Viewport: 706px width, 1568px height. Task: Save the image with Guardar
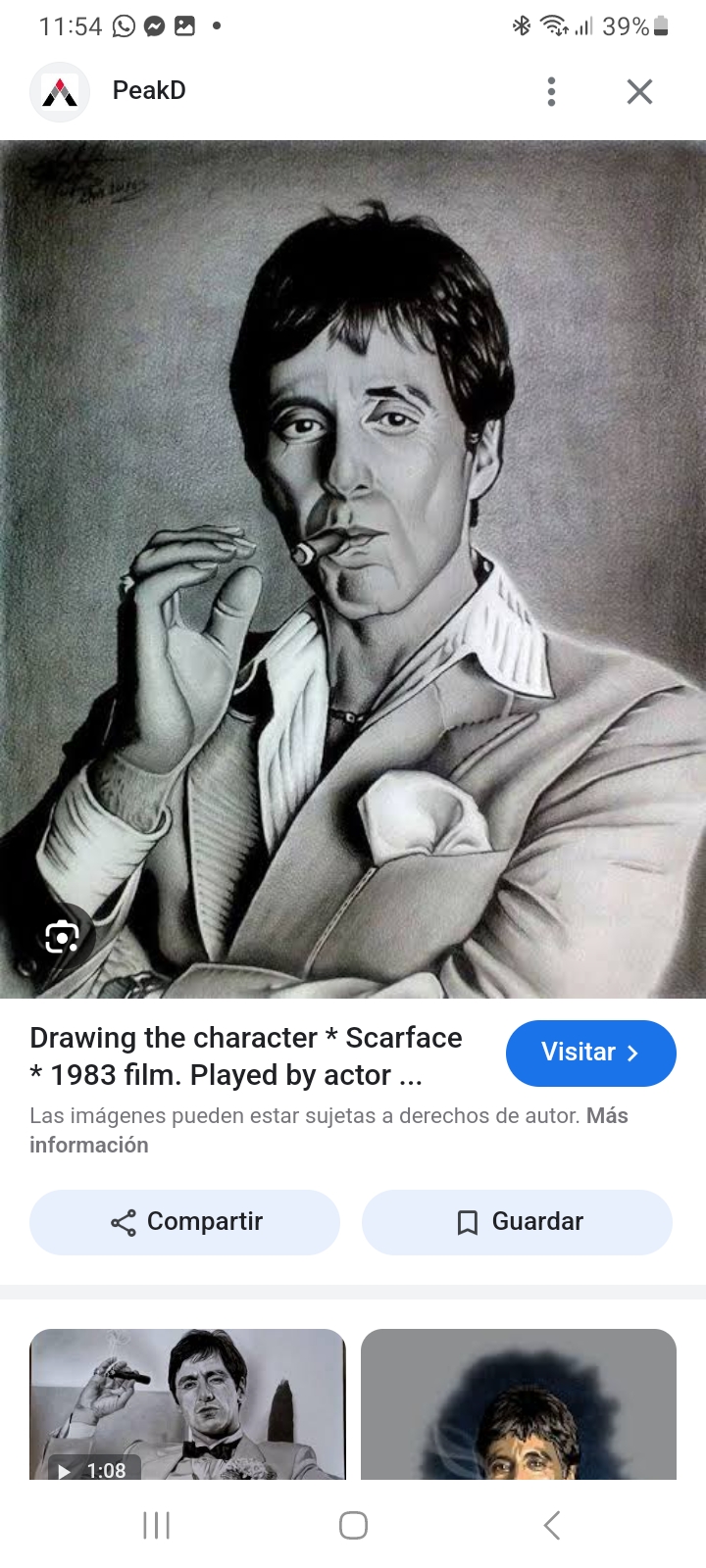[x=517, y=1222]
